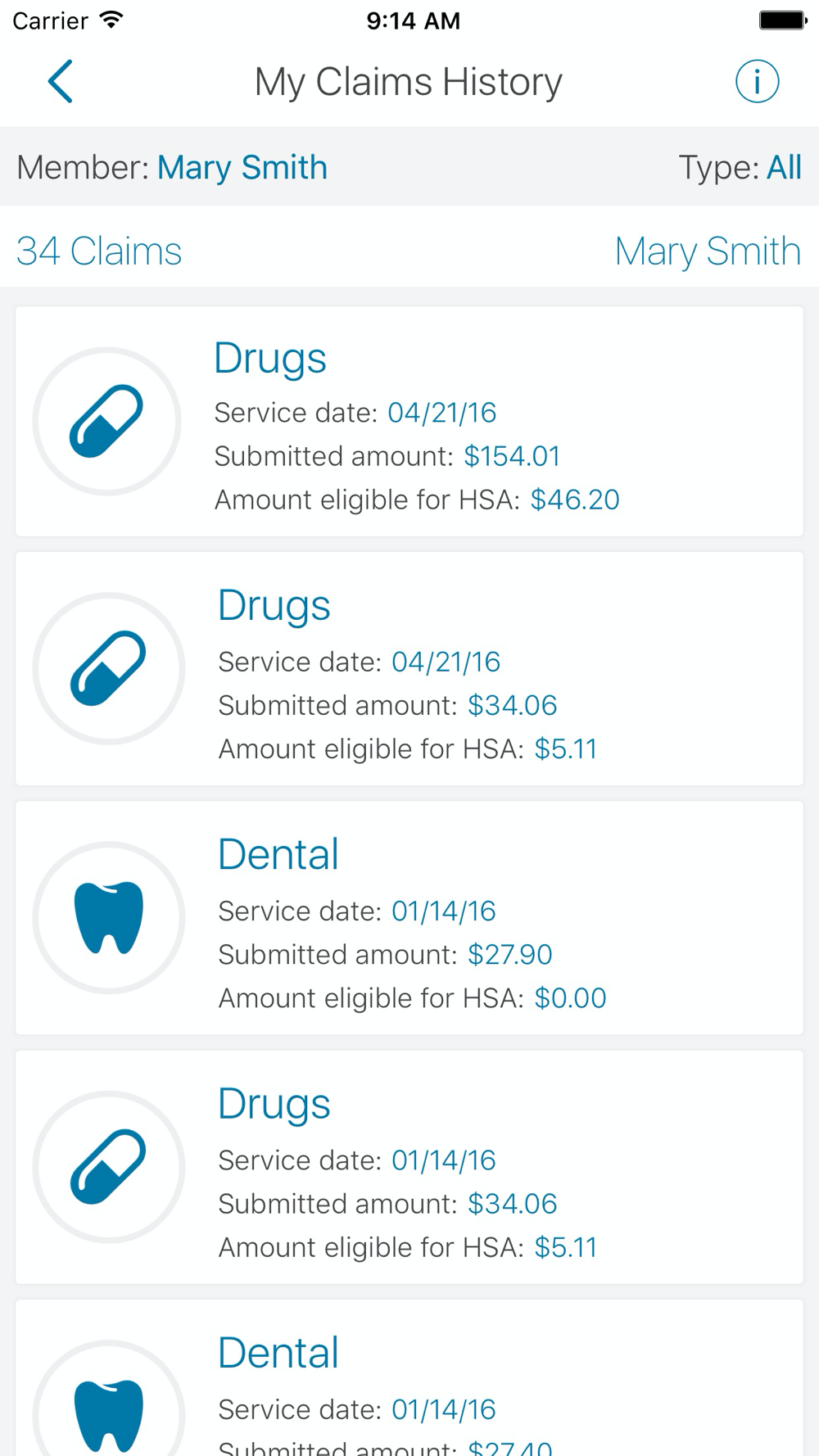Open 04/21/16 Drugs claim for $34.06
The width and height of the screenshot is (819, 1456).
tap(409, 669)
